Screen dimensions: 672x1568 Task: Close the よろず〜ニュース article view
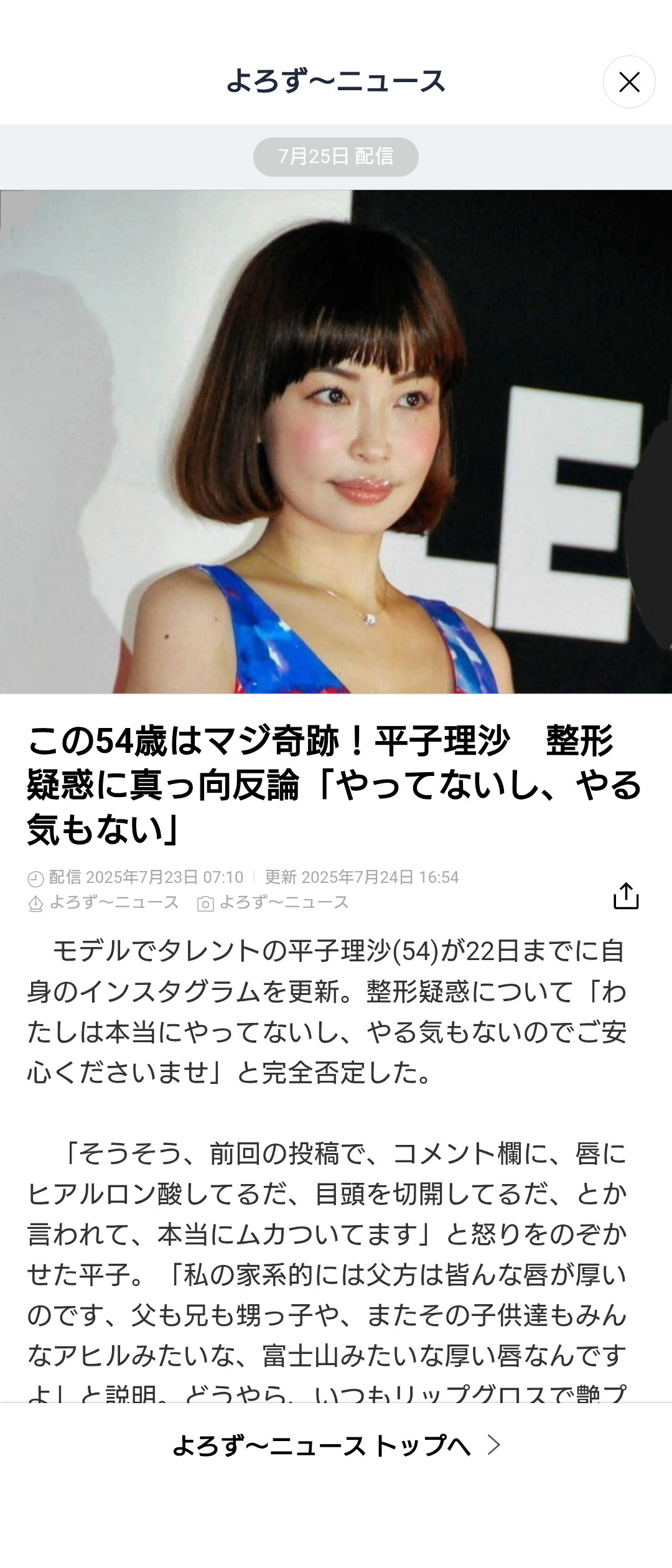click(x=628, y=82)
